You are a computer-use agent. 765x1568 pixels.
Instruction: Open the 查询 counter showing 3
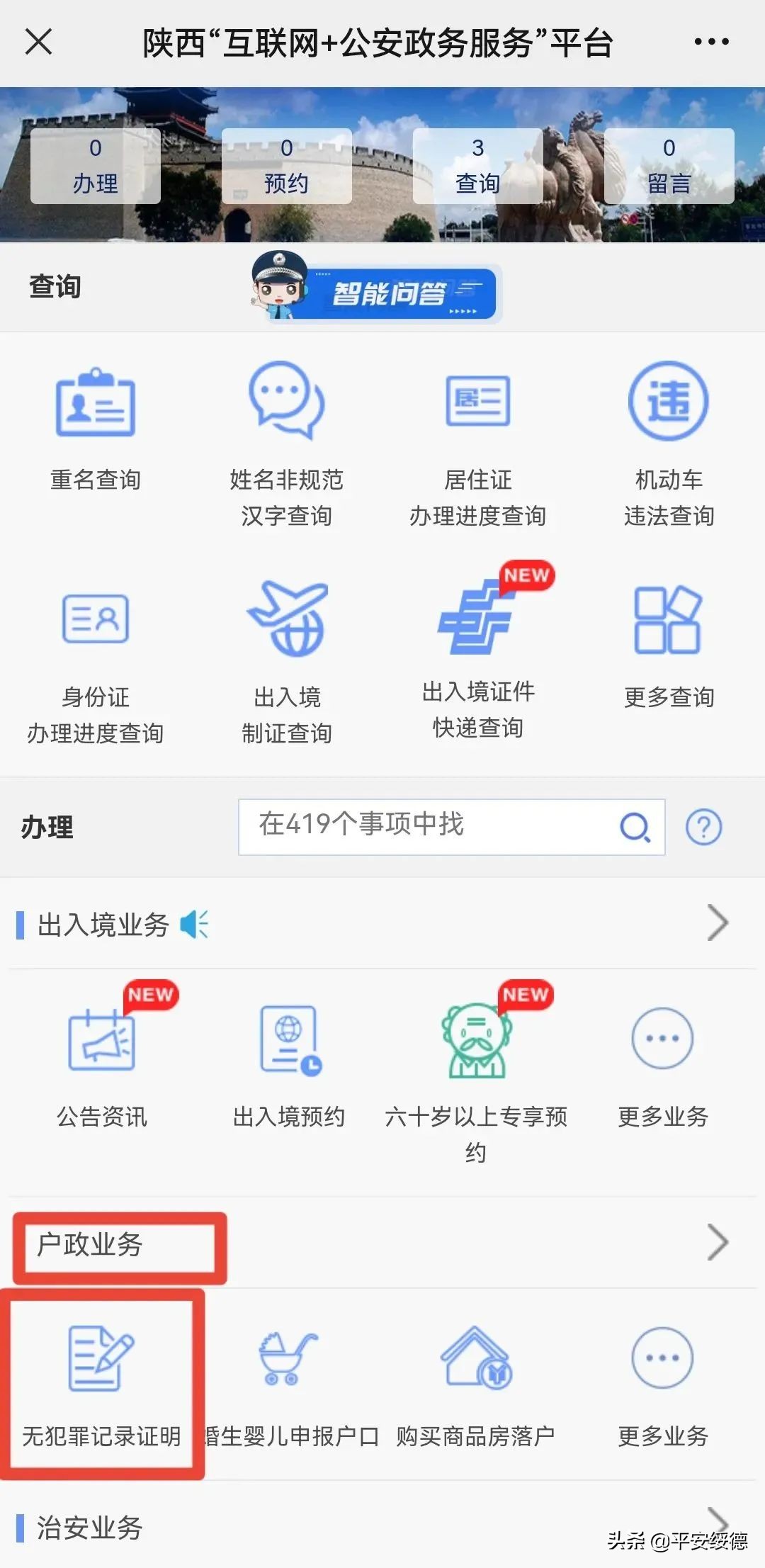click(478, 166)
